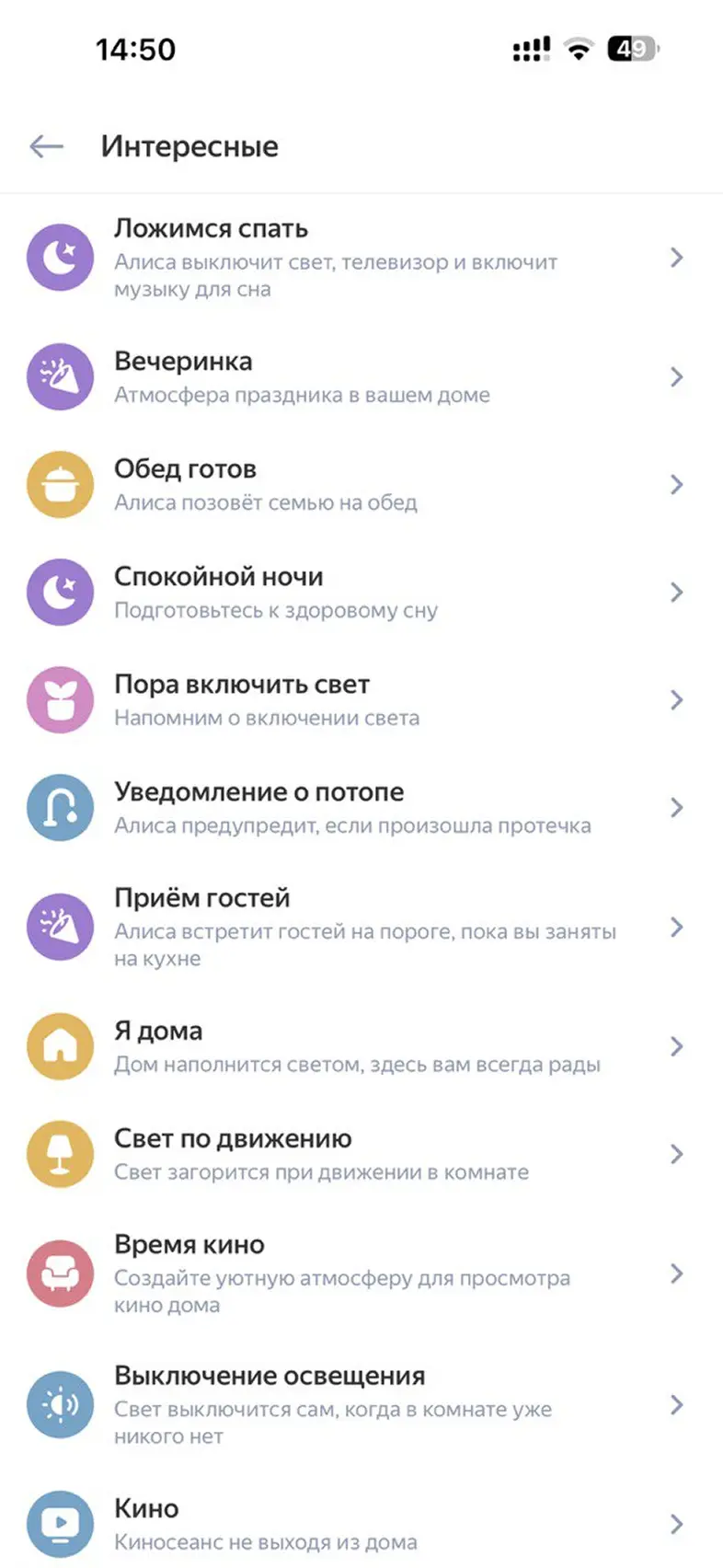Choose the Время кино scenario
Viewport: 723px width, 1568px height.
click(361, 1274)
